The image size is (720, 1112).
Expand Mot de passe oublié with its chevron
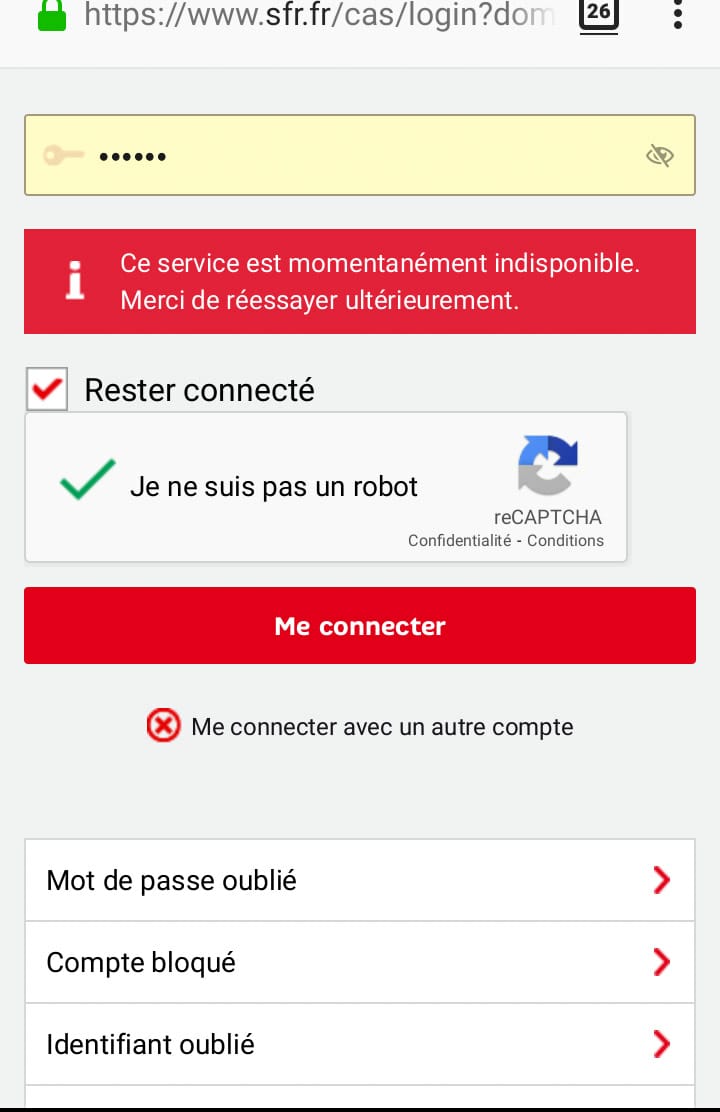661,880
